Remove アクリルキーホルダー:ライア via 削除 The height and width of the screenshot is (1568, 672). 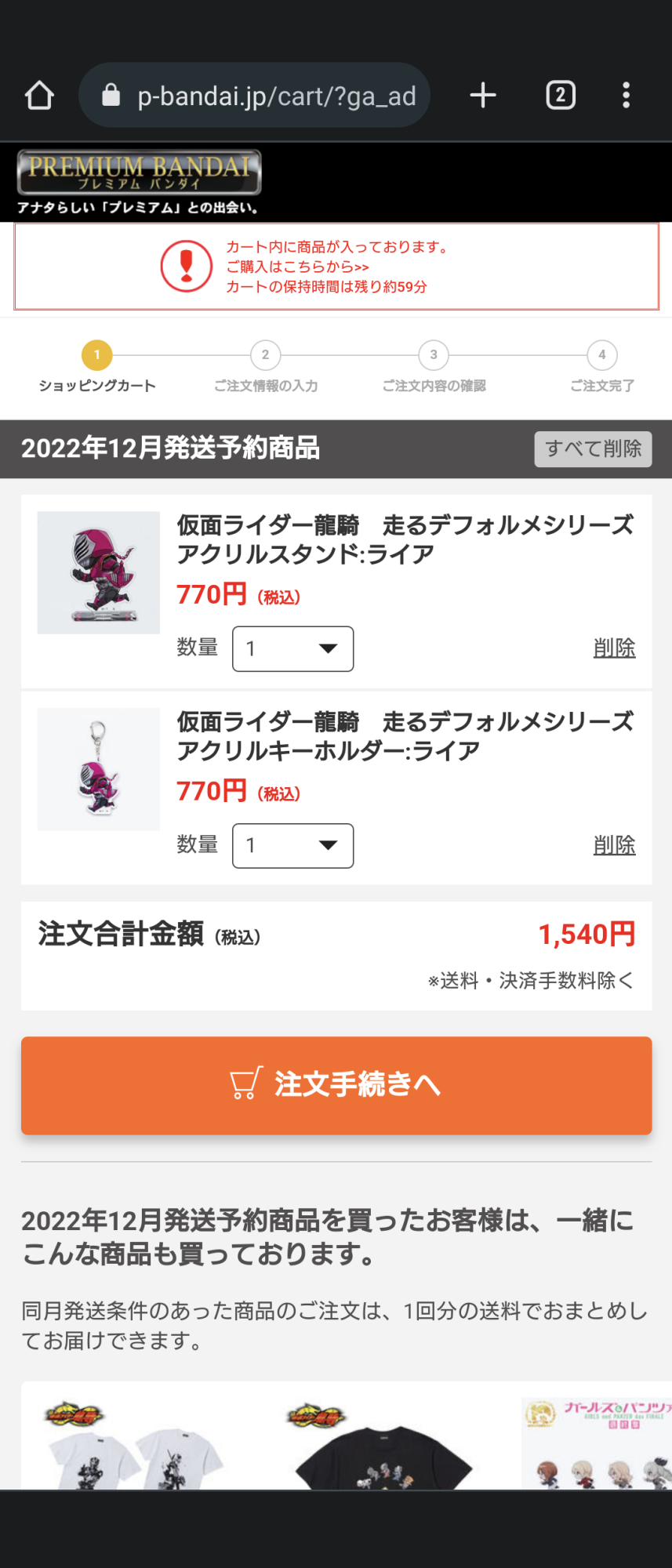click(x=614, y=845)
